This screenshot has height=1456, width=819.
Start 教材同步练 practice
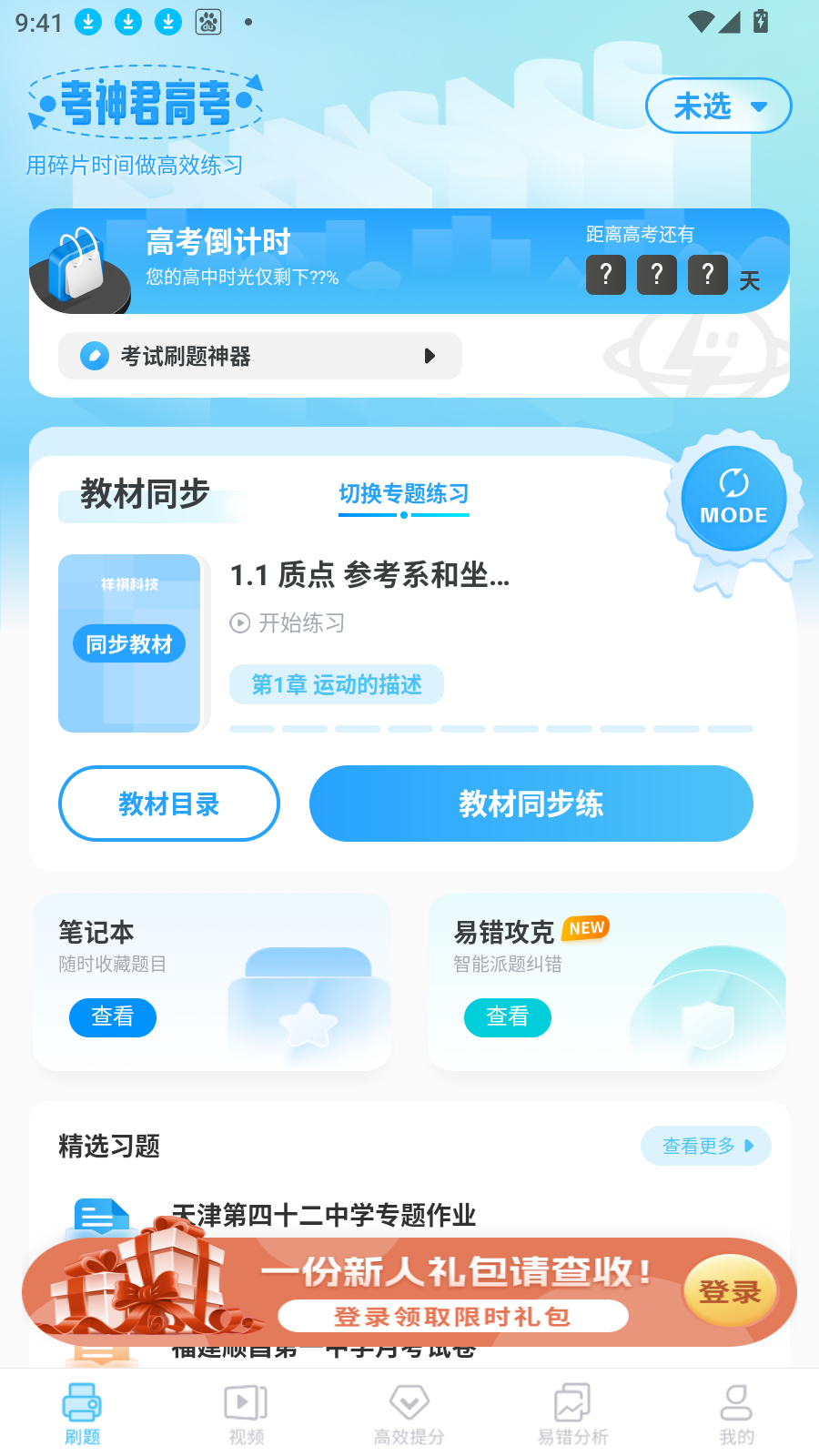coord(531,804)
